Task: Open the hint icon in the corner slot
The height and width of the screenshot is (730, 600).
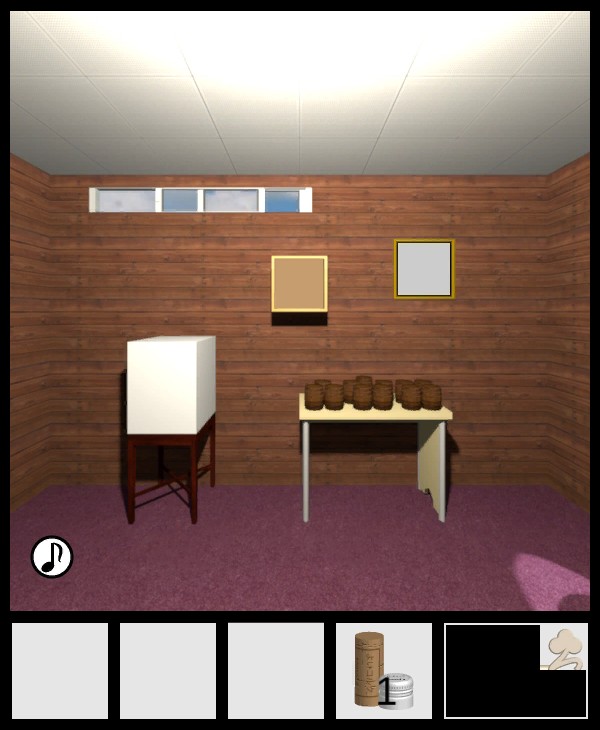Action: [564, 647]
